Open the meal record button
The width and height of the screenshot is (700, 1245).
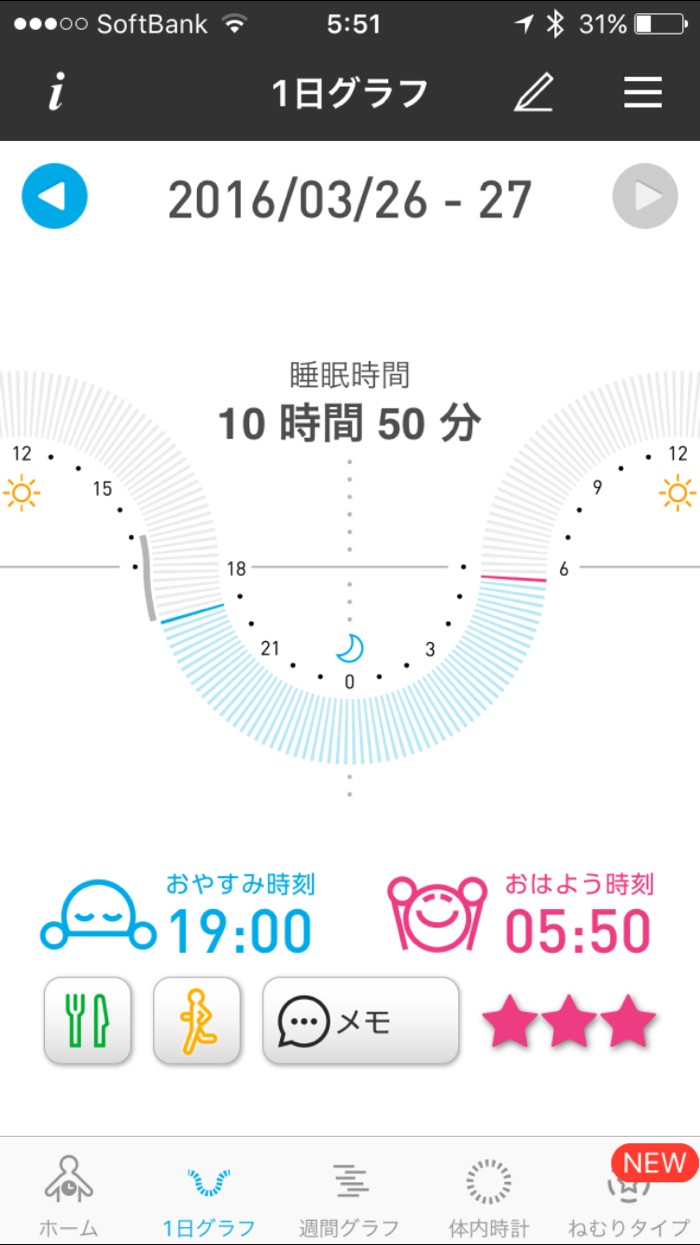[87, 1020]
